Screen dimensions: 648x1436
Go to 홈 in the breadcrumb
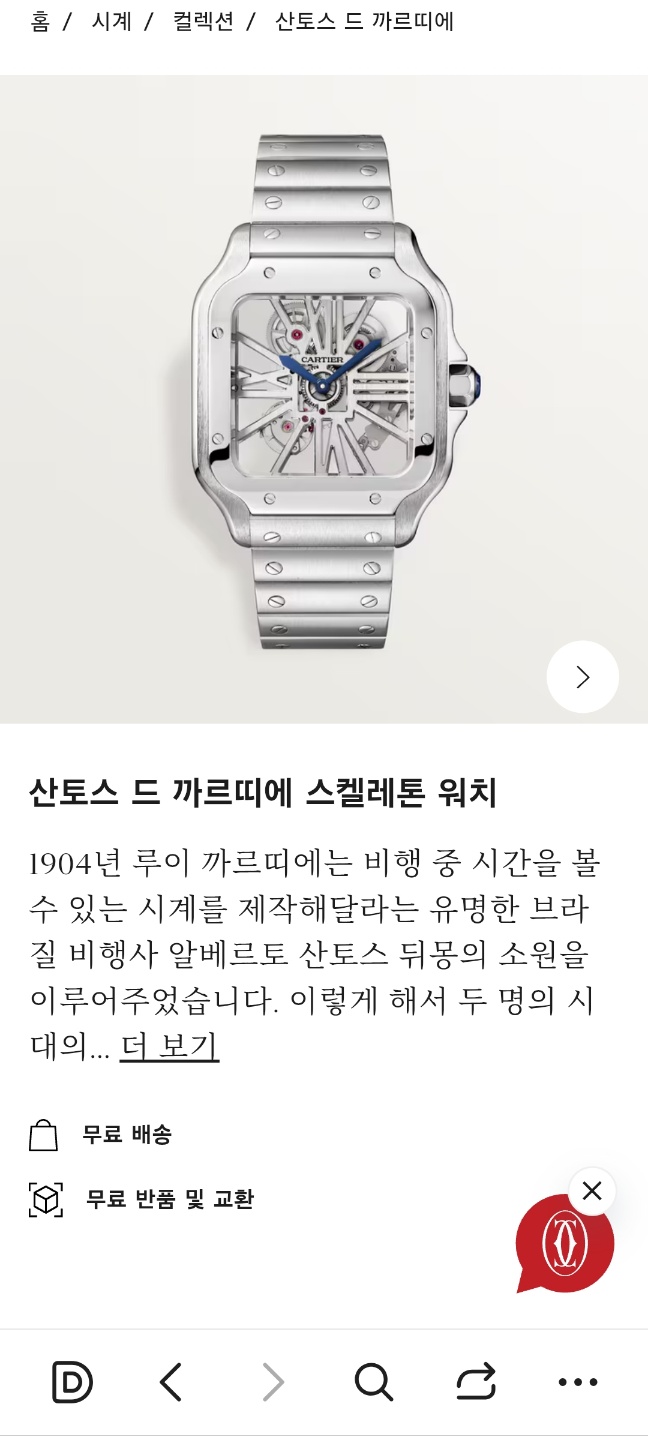tap(40, 21)
